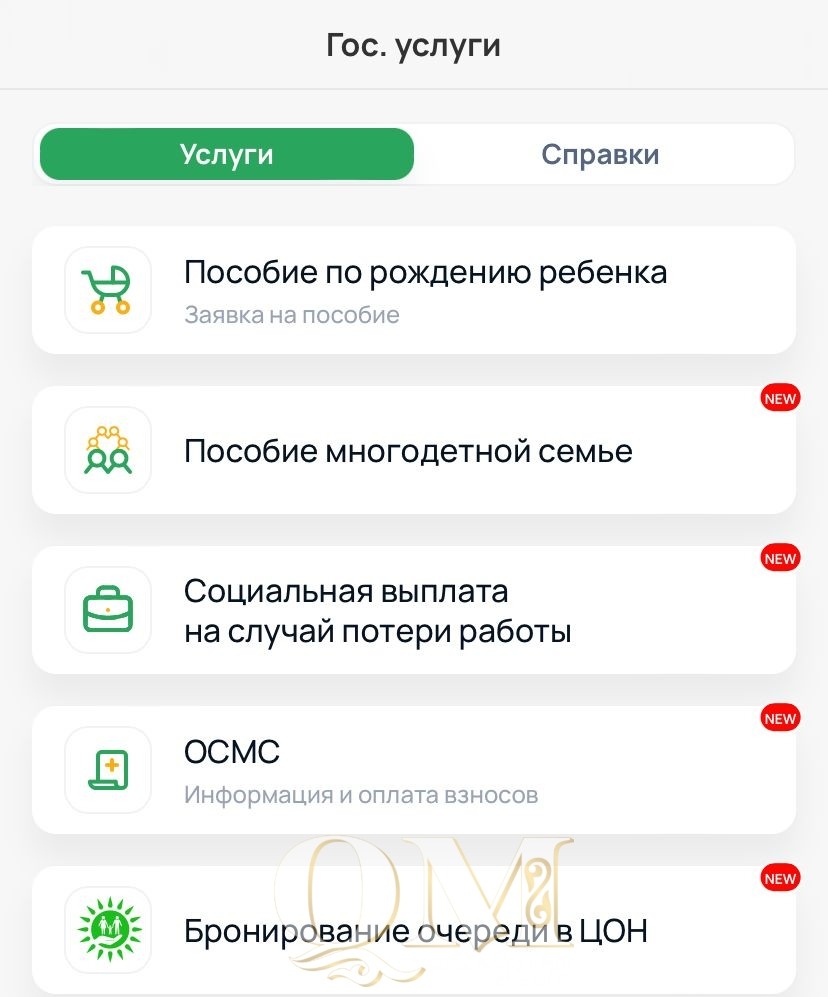
Task: Click the NEW badge on Бронирование очереди
Action: [x=780, y=878]
